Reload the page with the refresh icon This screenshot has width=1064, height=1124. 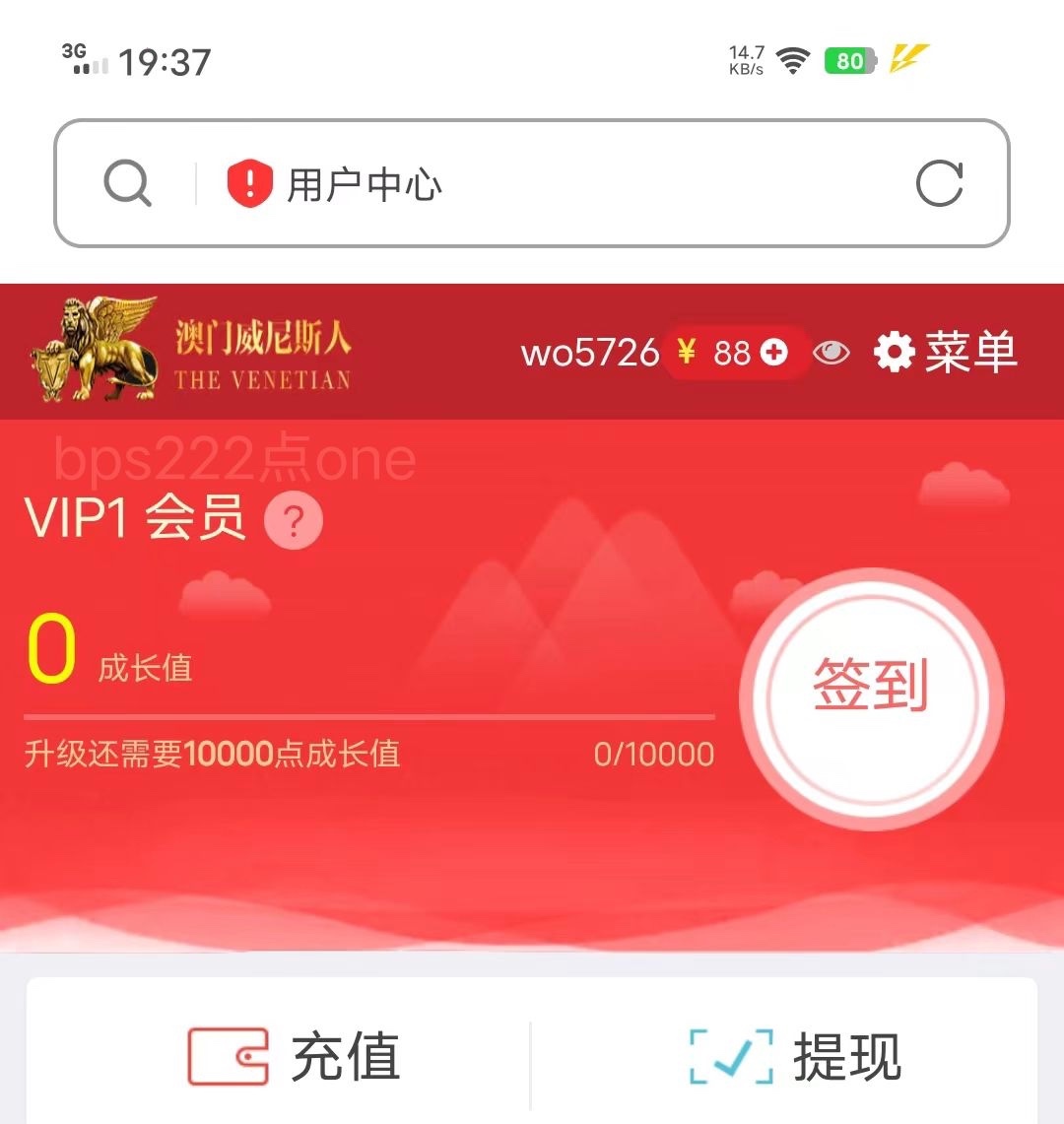point(939,184)
